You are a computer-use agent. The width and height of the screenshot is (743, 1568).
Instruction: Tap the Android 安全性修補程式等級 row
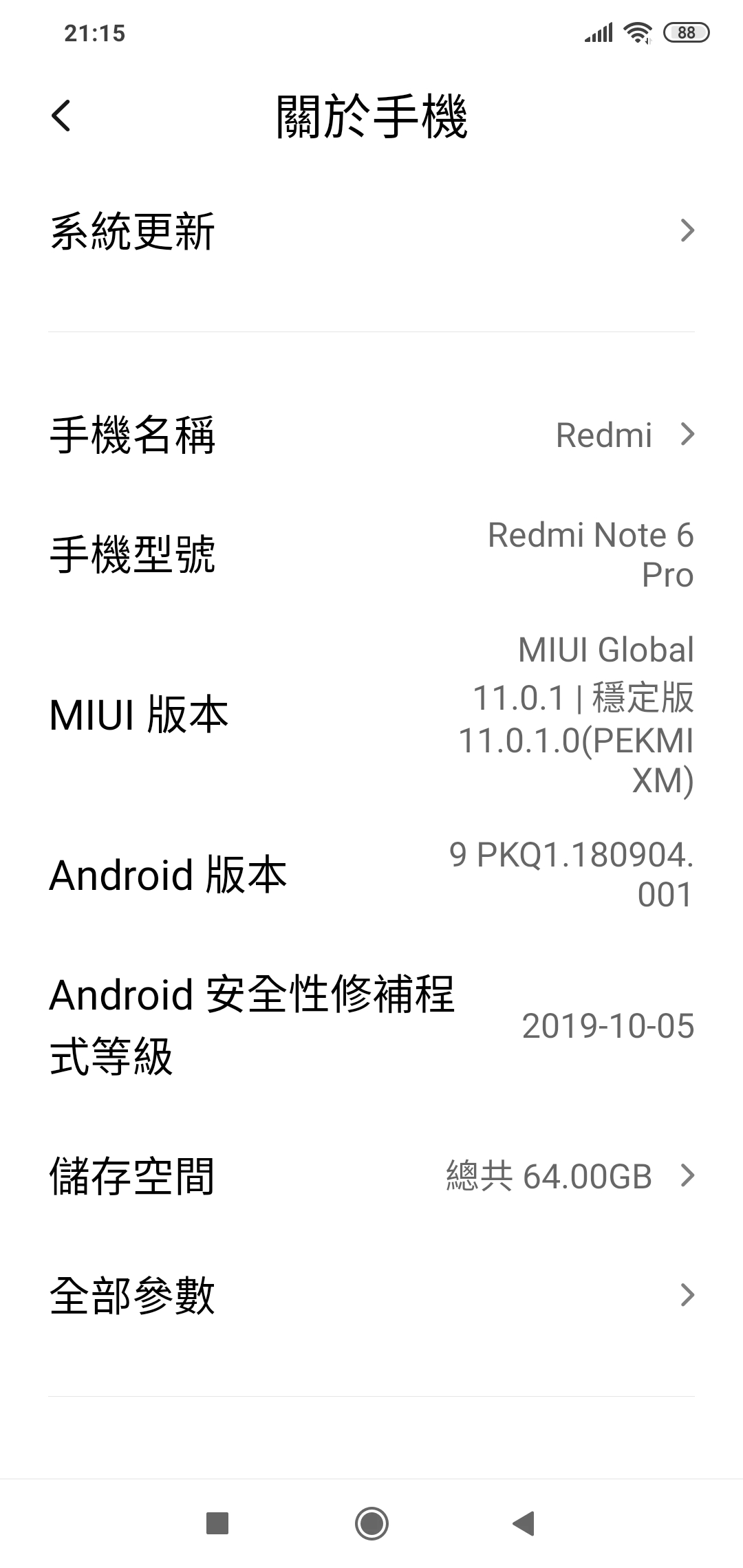[x=371, y=1026]
